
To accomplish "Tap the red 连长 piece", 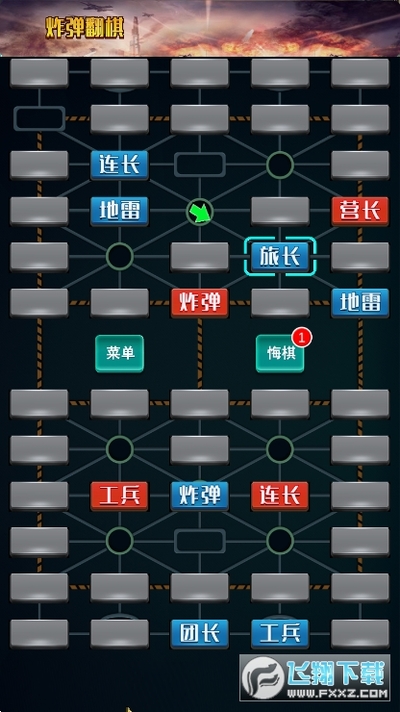I will (280, 496).
